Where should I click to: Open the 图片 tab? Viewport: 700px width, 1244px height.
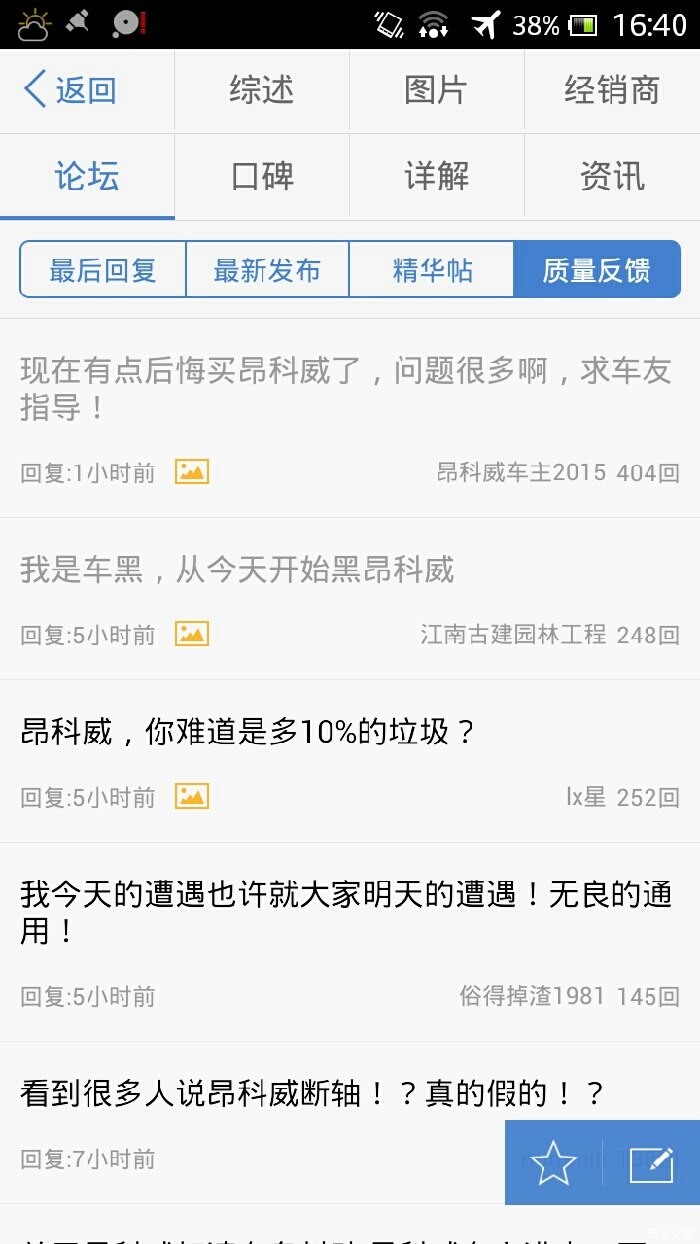tap(436, 90)
